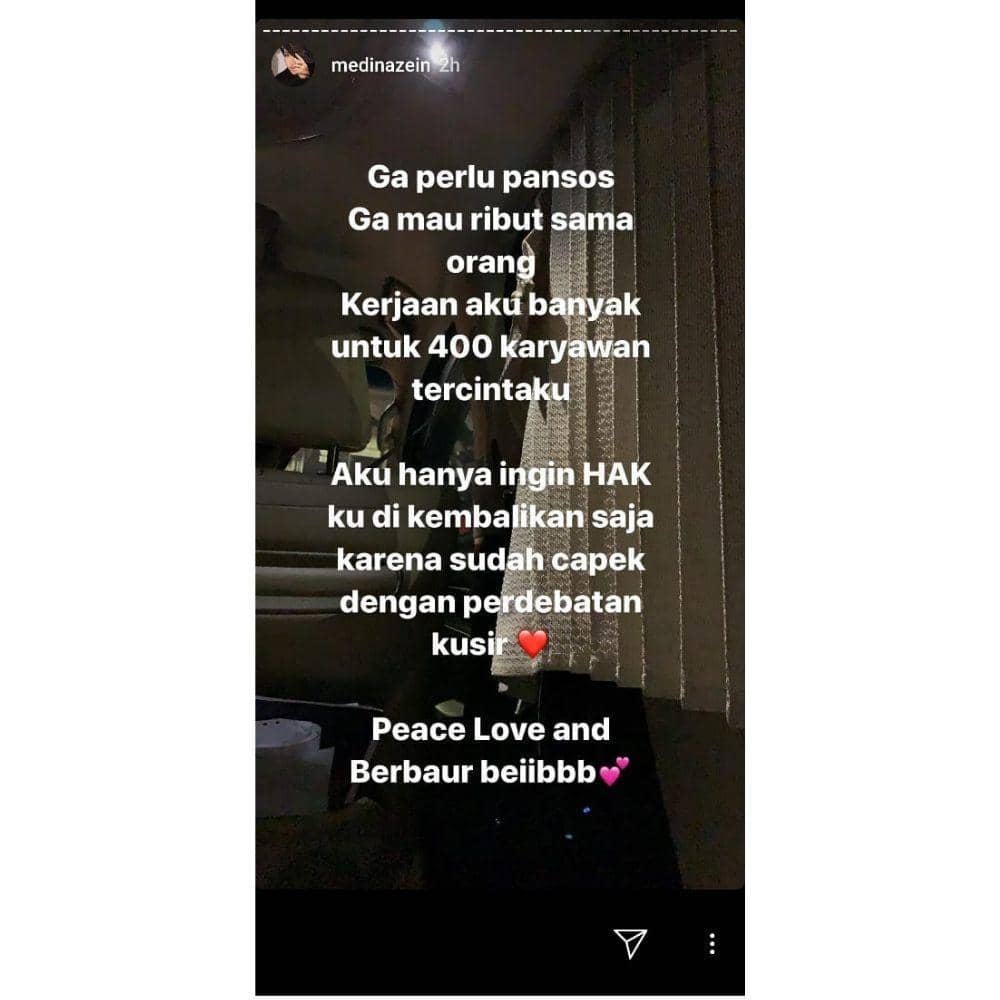Viewport: 1000px width, 1000px height.
Task: Open the story's three-dot options menu
Action: coord(712,943)
